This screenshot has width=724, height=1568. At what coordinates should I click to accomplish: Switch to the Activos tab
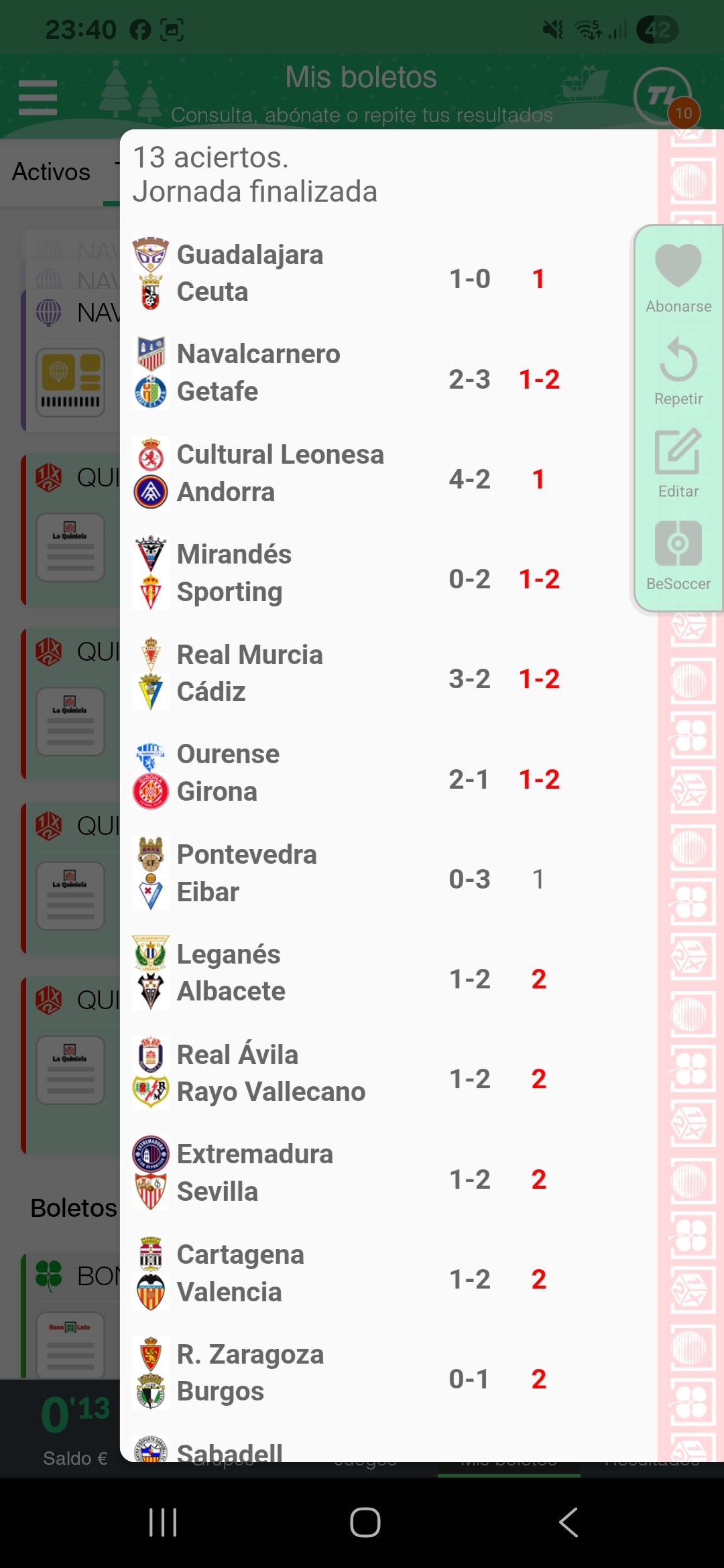51,172
